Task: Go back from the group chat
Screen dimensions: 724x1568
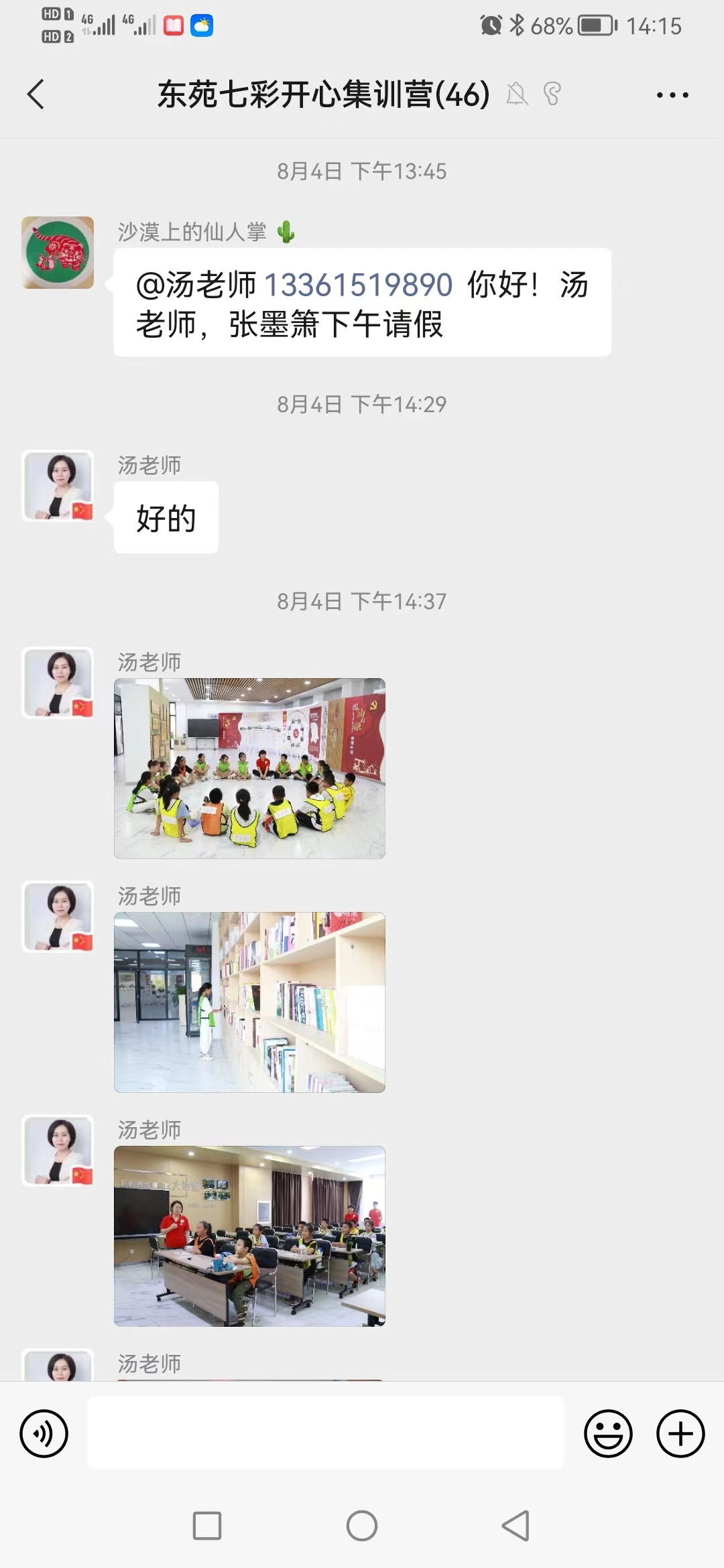Action: click(x=36, y=94)
